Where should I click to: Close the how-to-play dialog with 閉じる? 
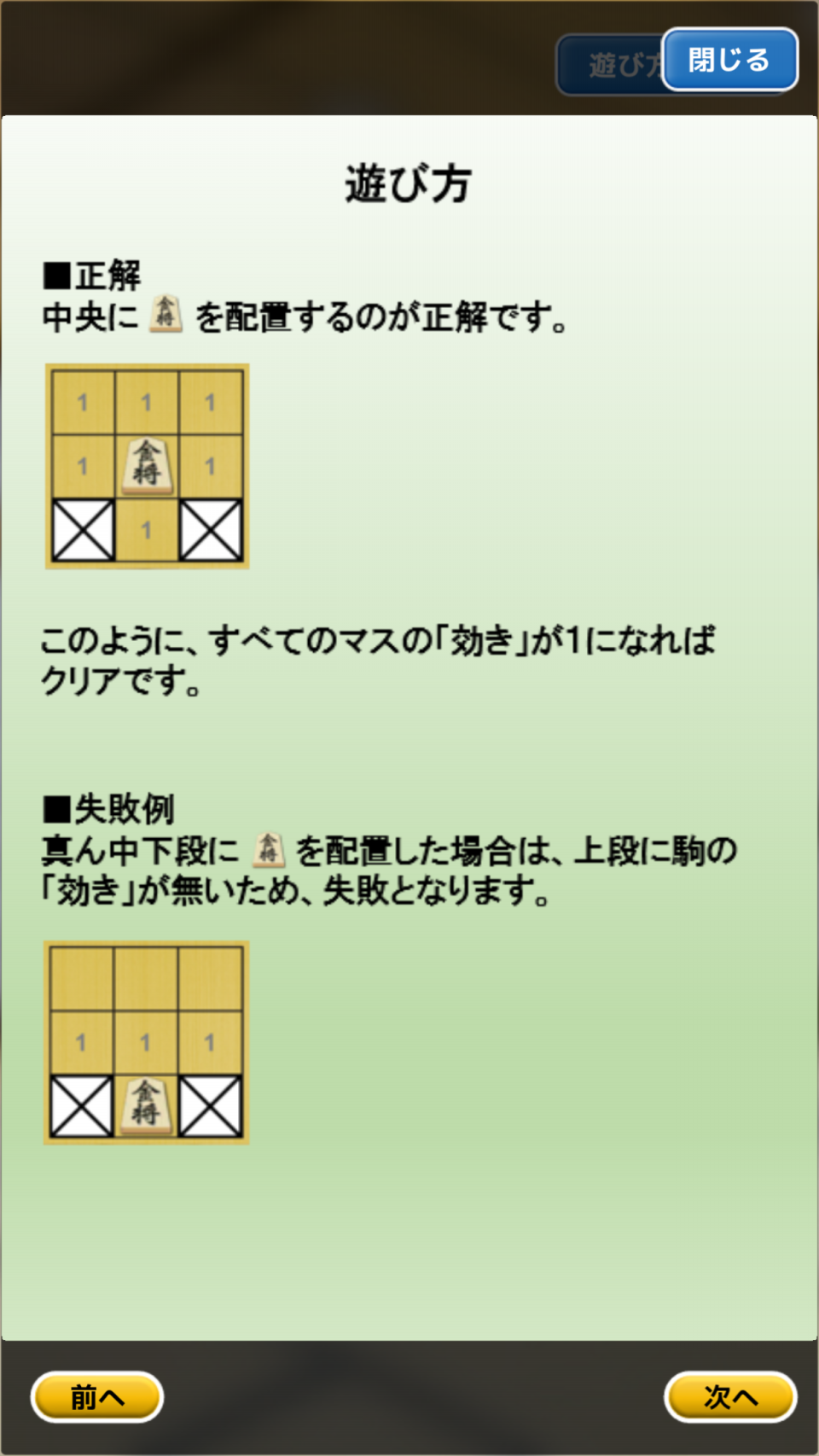[729, 60]
